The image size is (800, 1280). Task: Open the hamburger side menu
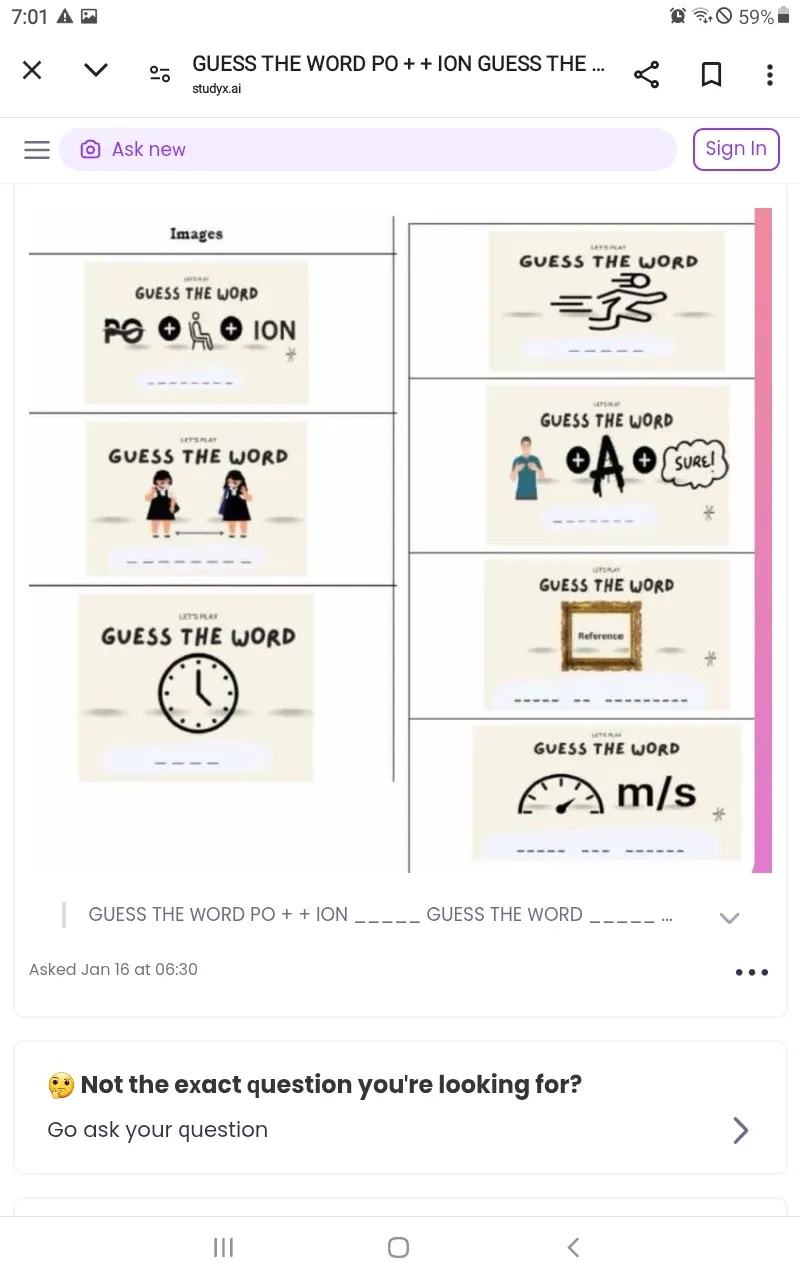(37, 150)
